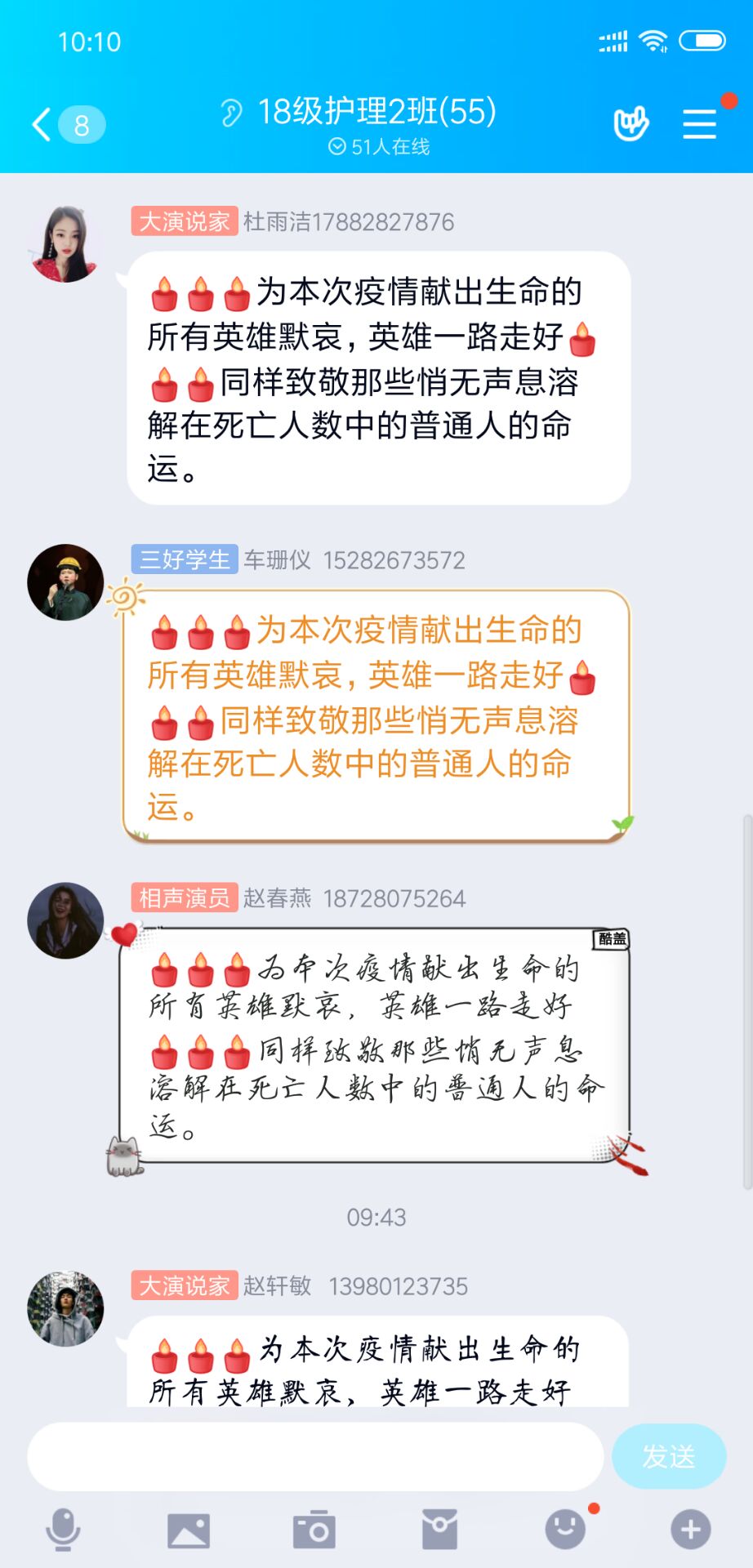Open the red envelope icon
753x1568 pixels.
click(x=439, y=1530)
